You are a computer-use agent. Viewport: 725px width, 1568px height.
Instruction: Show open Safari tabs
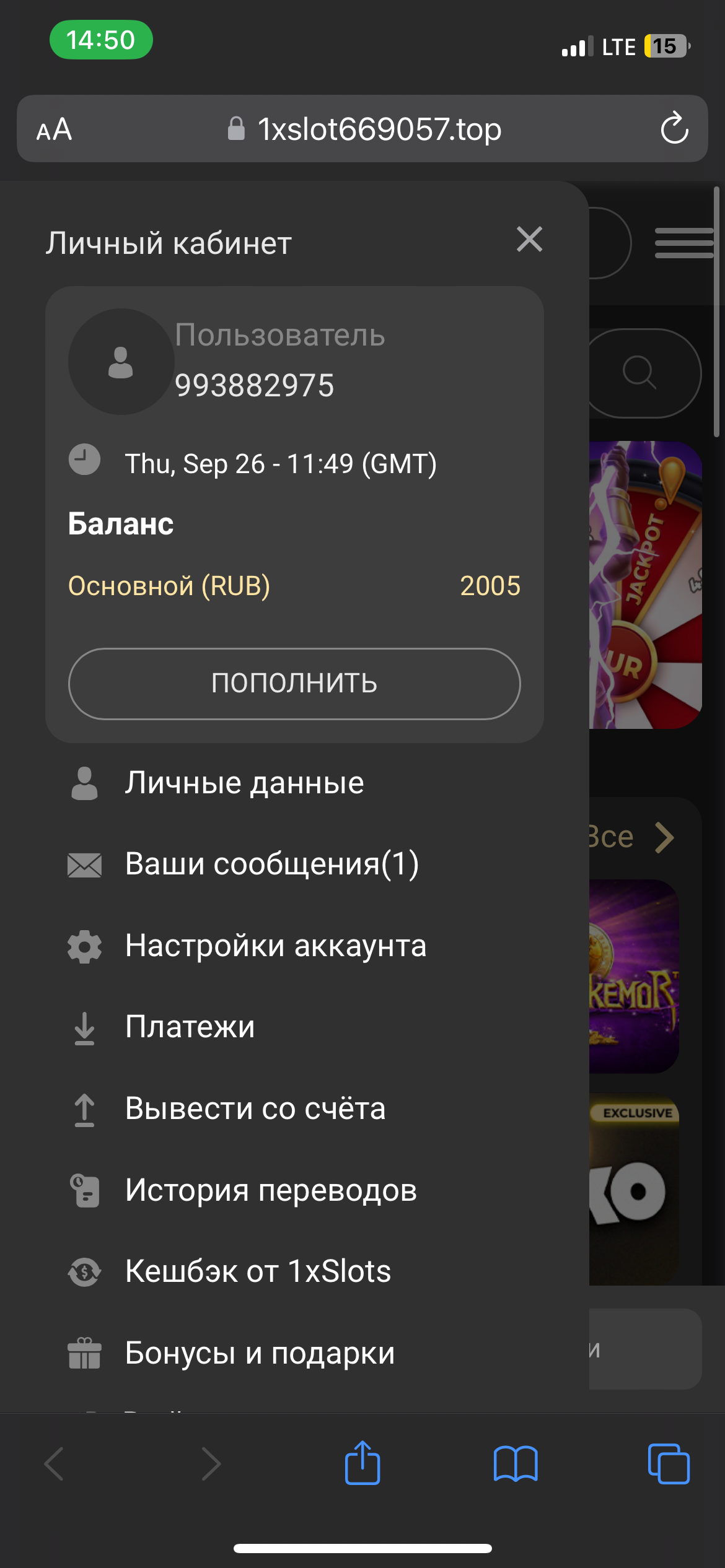click(668, 1463)
